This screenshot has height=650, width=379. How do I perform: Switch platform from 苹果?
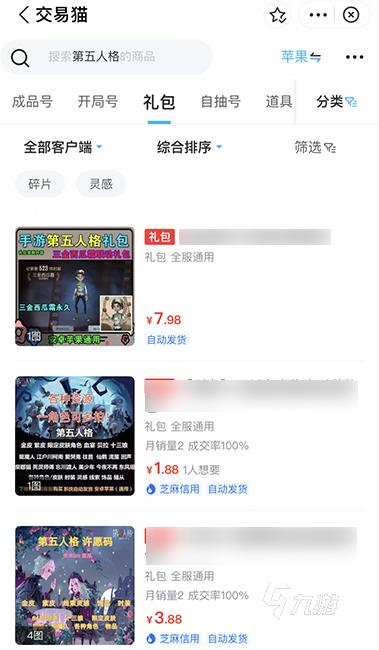(301, 56)
